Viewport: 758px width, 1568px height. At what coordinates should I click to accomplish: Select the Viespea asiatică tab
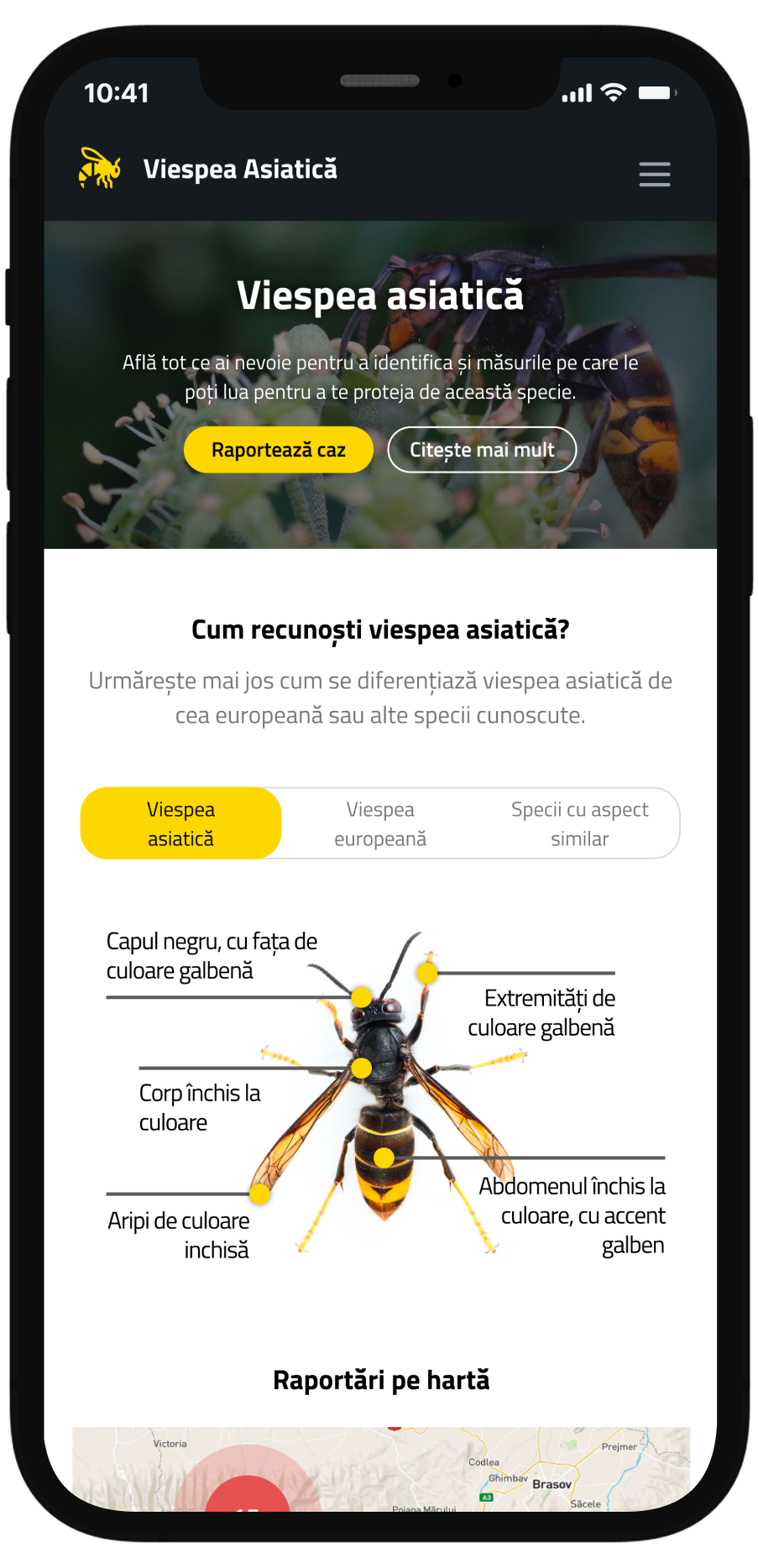(x=181, y=823)
